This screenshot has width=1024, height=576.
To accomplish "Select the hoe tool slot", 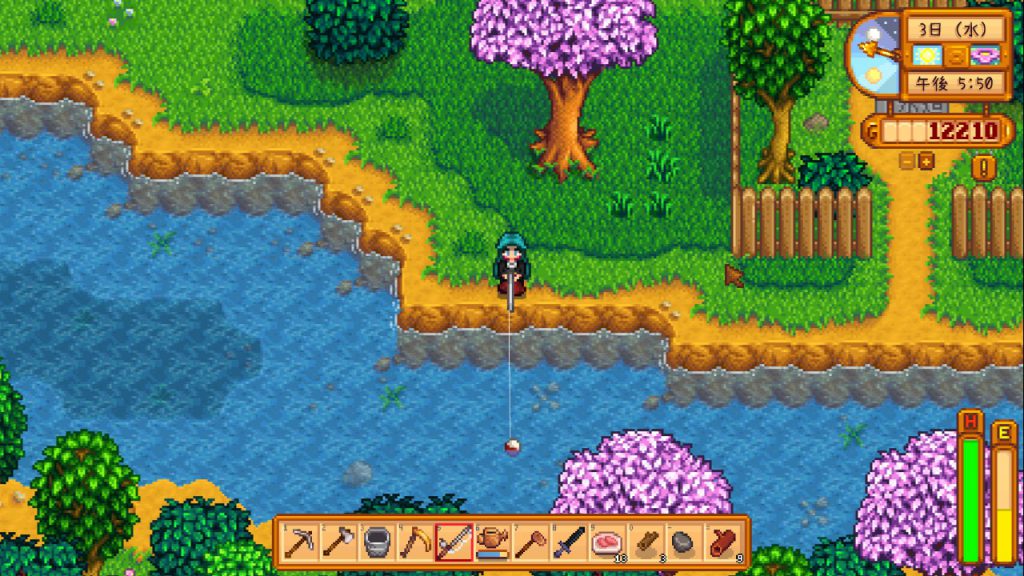I will tap(530, 543).
